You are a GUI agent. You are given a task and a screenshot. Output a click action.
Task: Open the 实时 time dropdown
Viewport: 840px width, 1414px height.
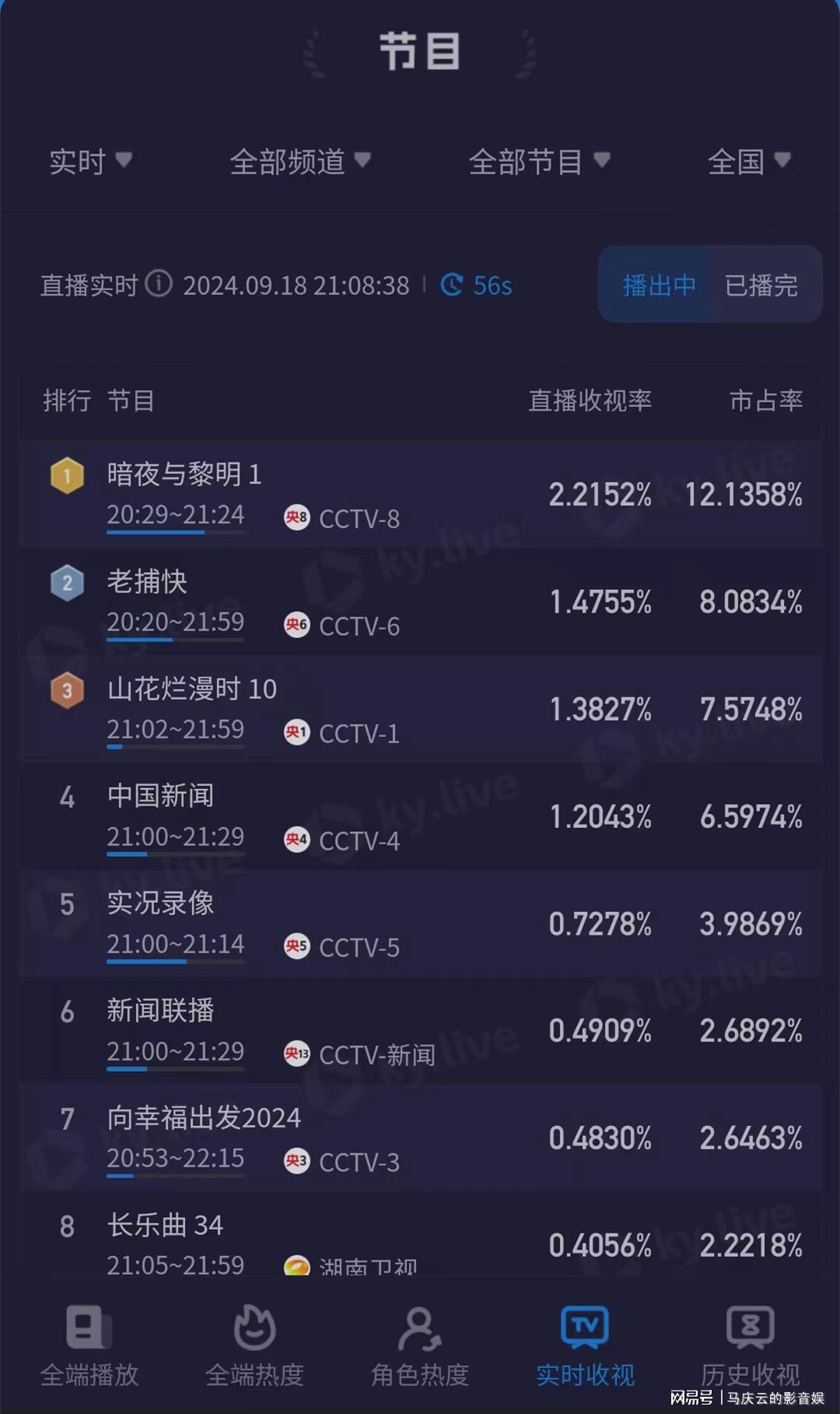click(x=89, y=162)
